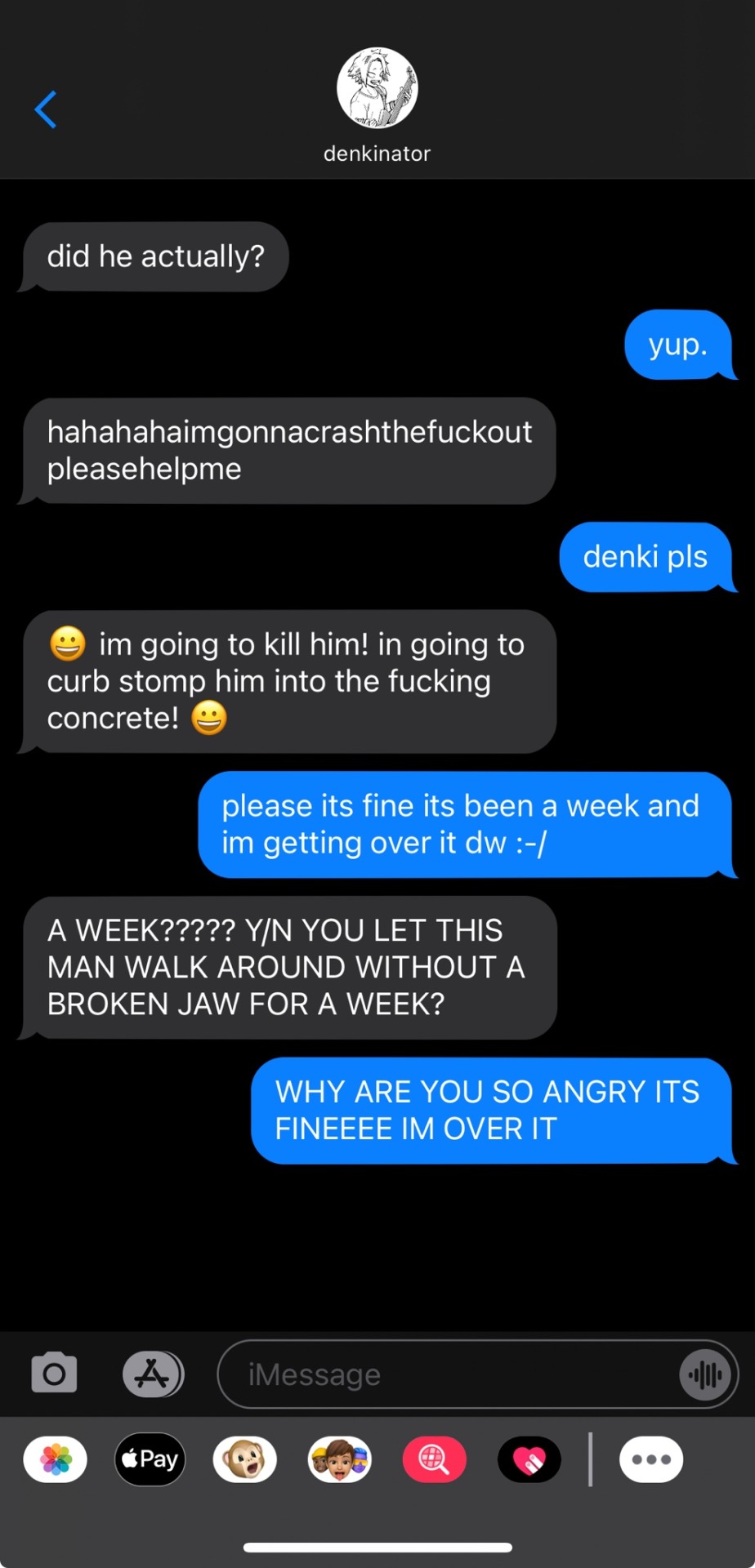Record an audio message
The image size is (755, 1568).
[704, 1375]
